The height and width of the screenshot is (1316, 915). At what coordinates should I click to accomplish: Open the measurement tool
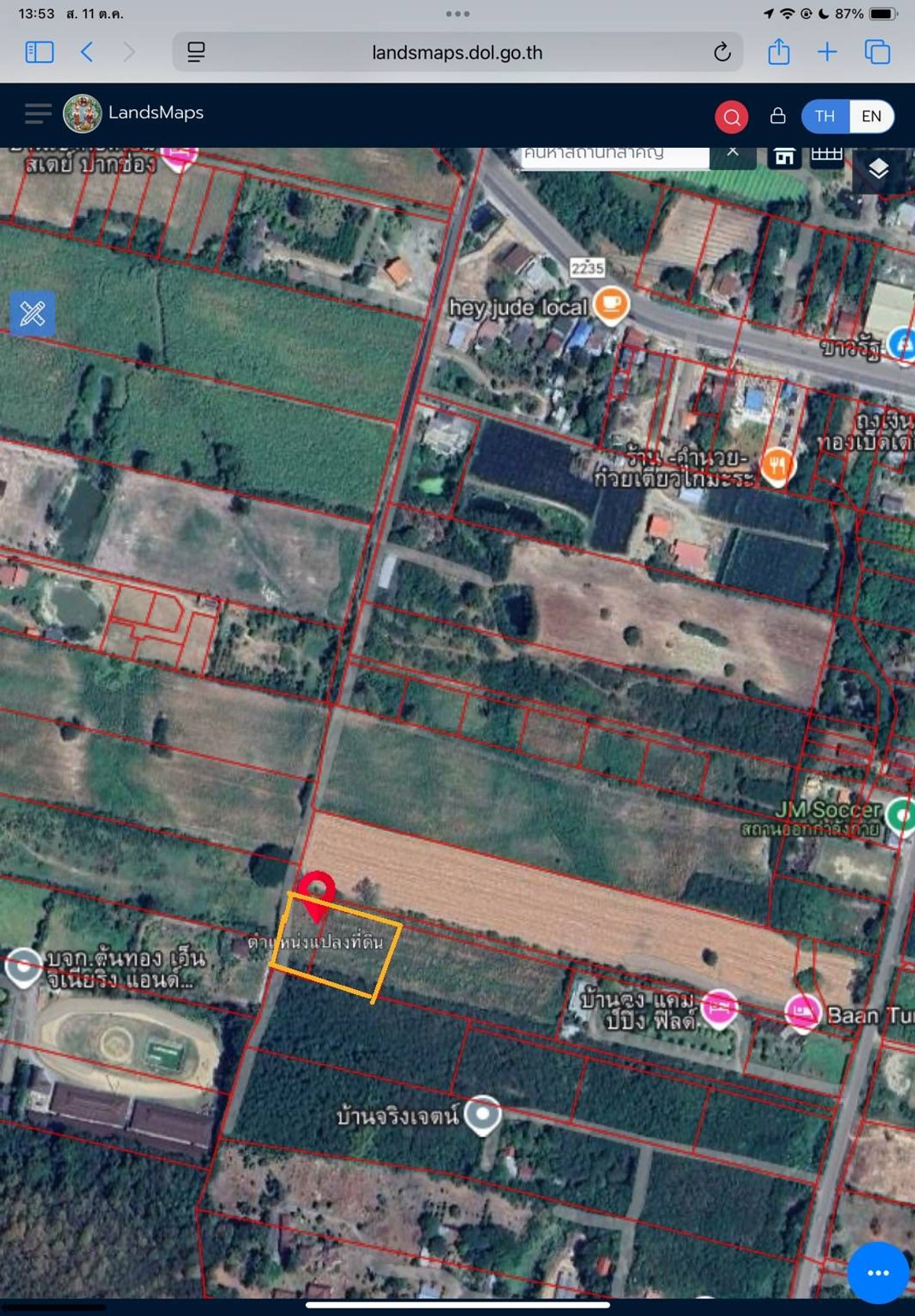(x=32, y=313)
